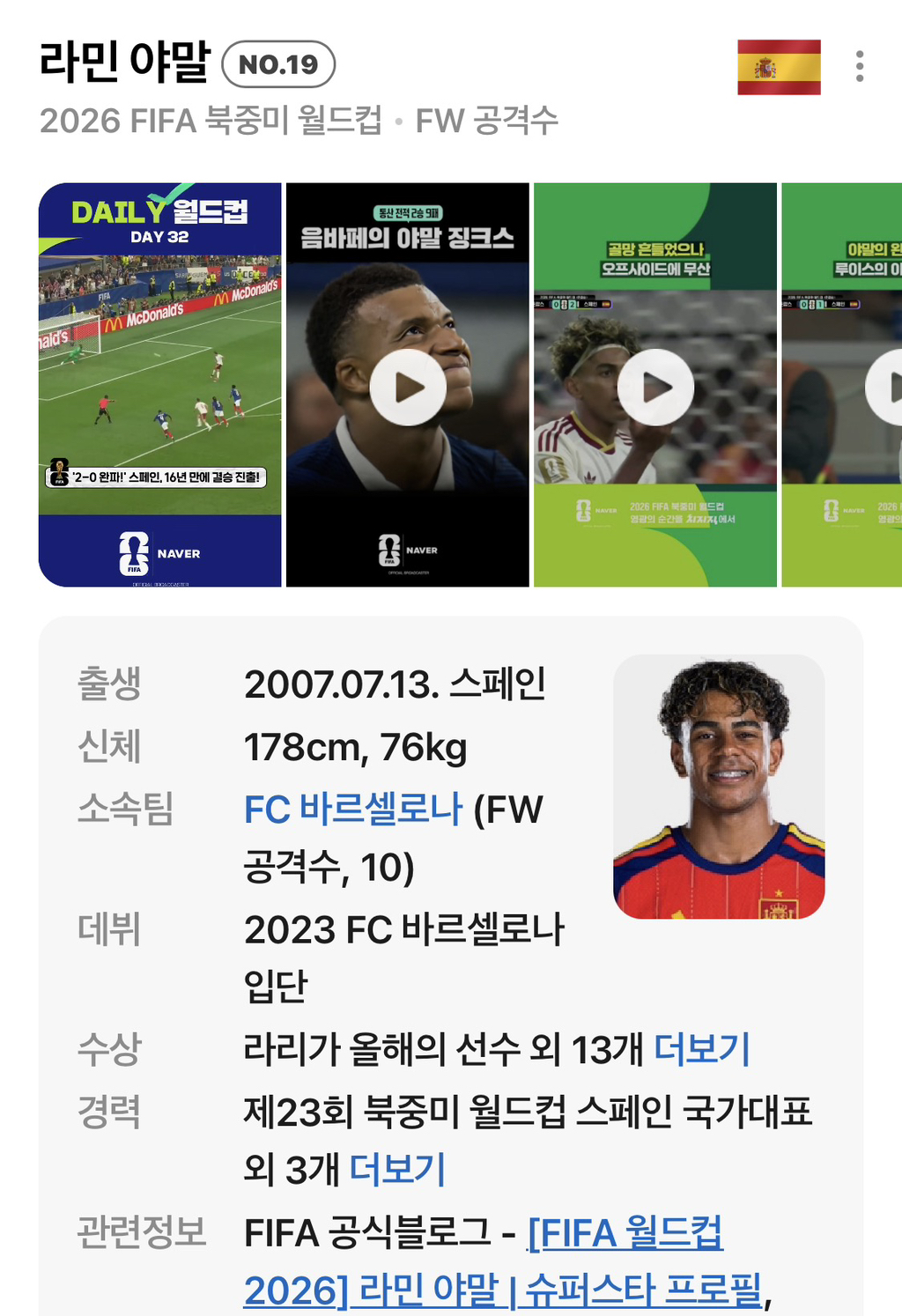The image size is (902, 1316).
Task: Play the 골망 흔들었으나 오프사이드에 무산 clip
Action: pyautogui.click(x=655, y=387)
